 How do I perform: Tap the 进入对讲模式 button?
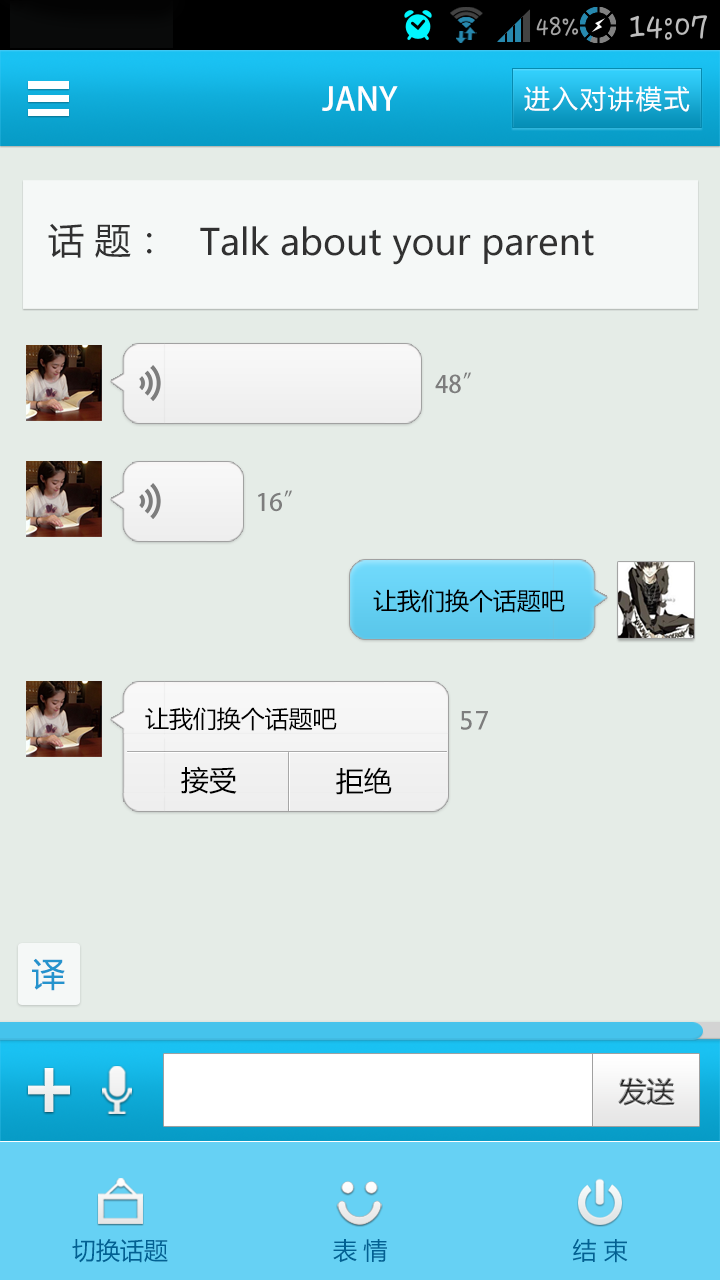pos(606,99)
